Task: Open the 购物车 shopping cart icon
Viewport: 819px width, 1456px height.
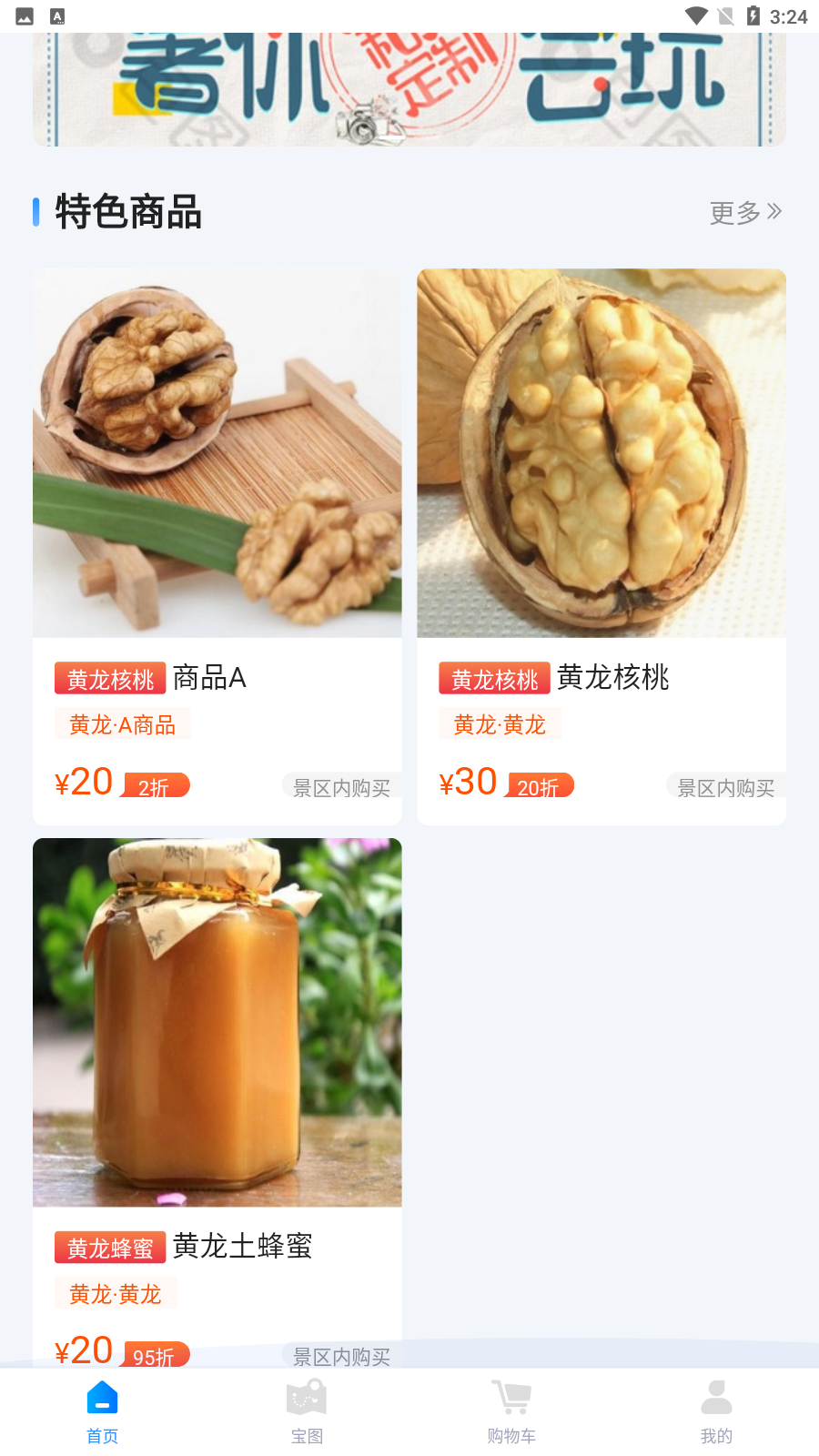Action: click(x=511, y=1395)
